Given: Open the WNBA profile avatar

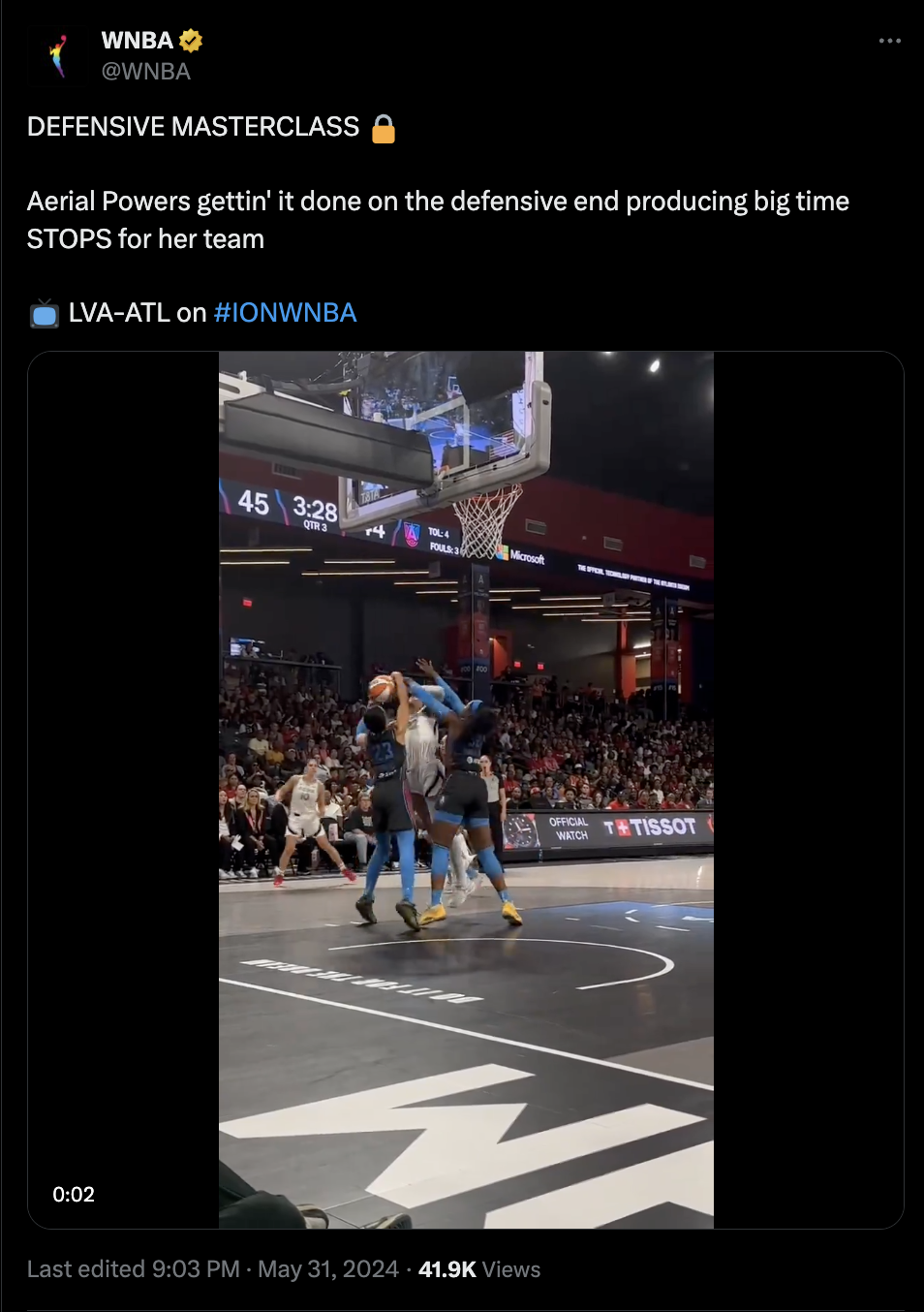Looking at the screenshot, I should click(60, 56).
